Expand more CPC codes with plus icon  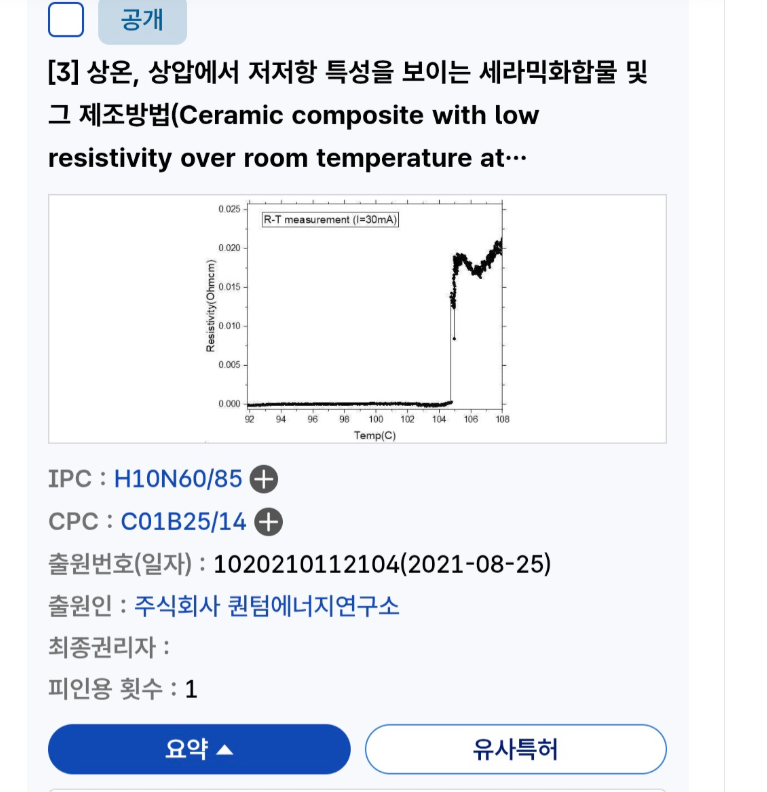[x=269, y=522]
